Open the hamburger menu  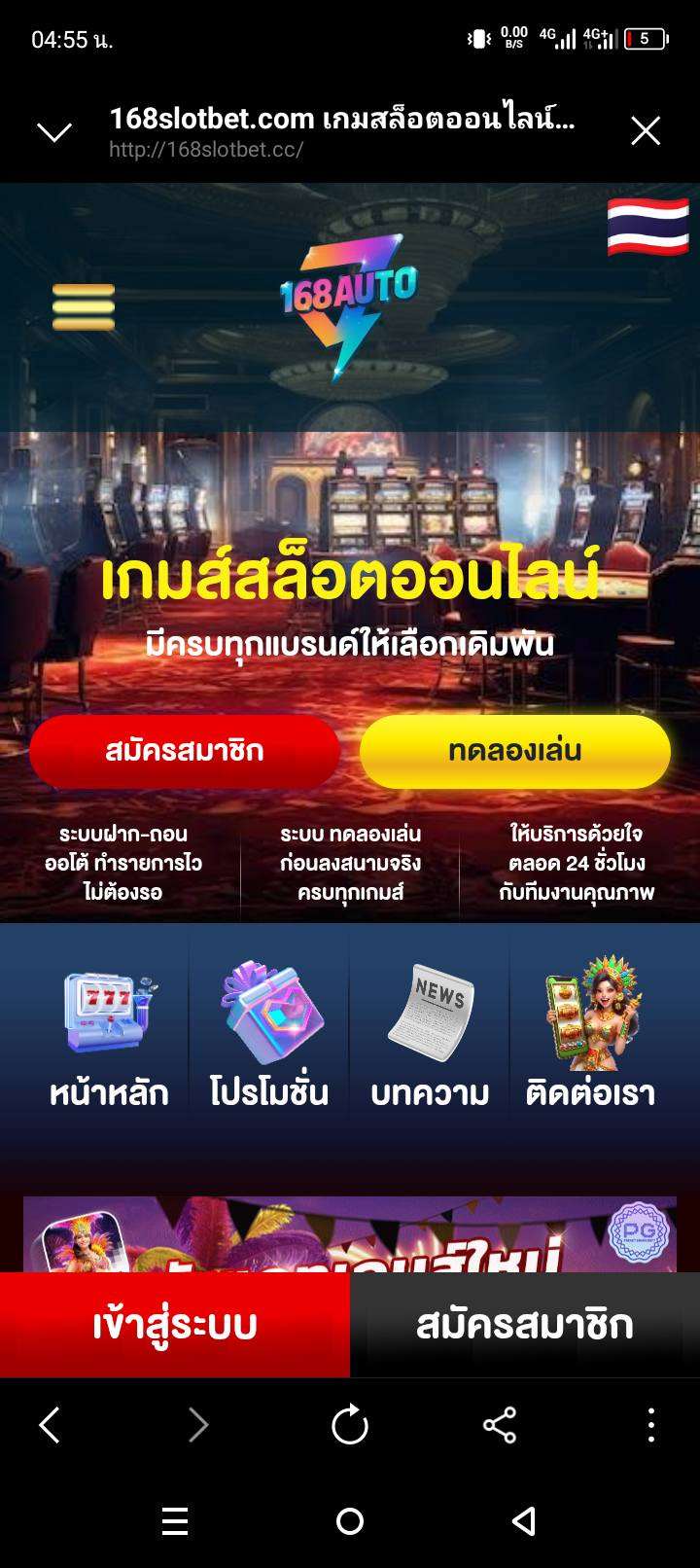point(84,306)
